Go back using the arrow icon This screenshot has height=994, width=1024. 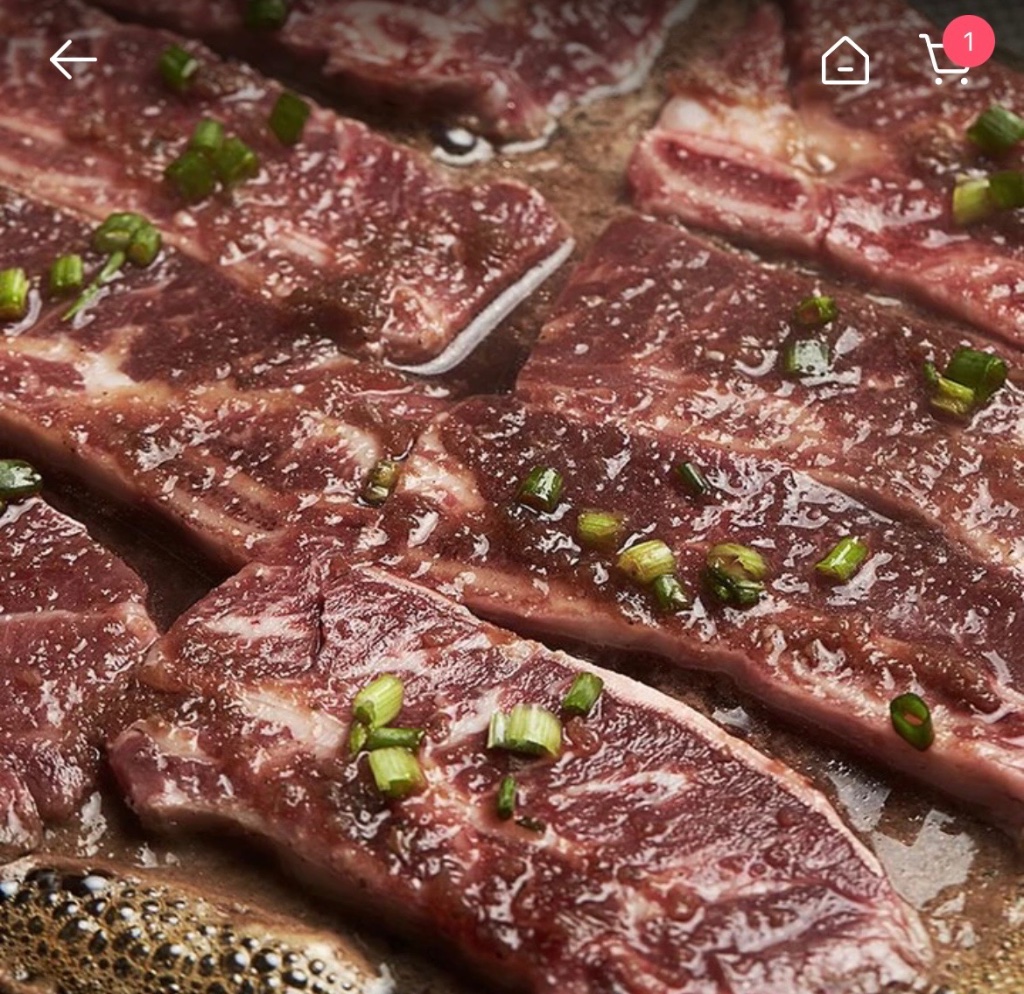[x=73, y=60]
